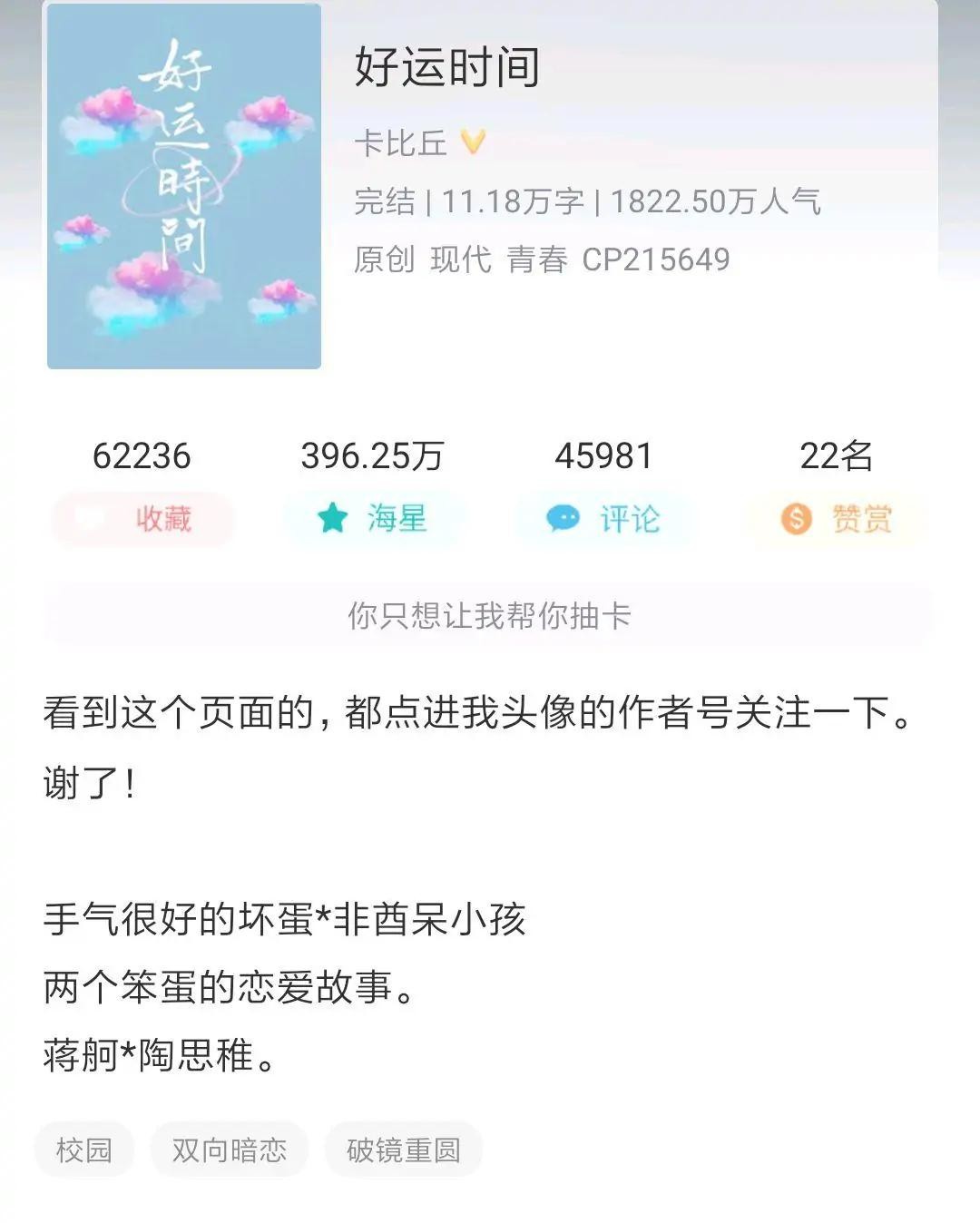Open the 好运时间 cover image
The height and width of the screenshot is (1223, 980).
184,186
